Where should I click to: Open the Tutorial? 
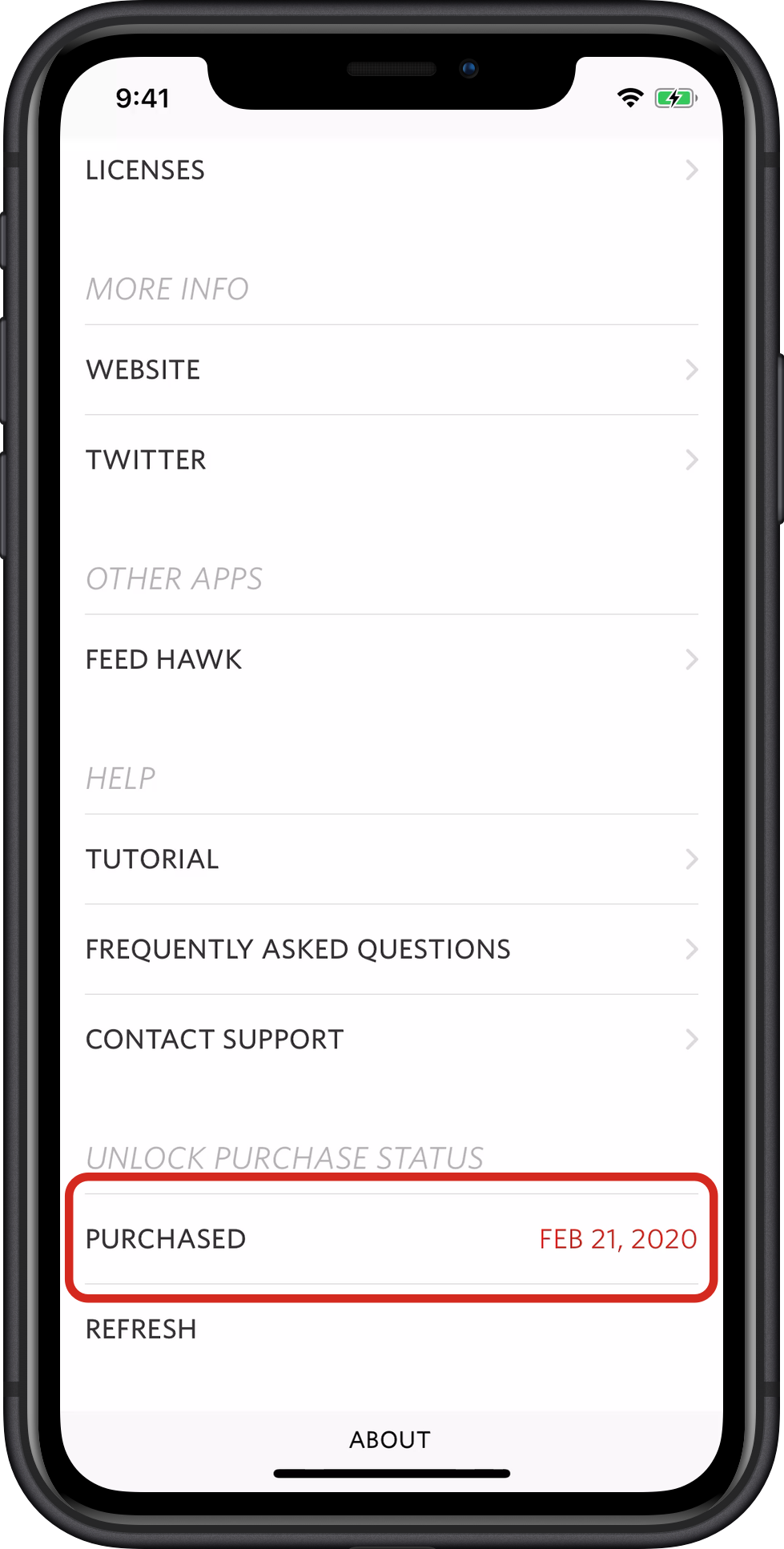click(392, 859)
